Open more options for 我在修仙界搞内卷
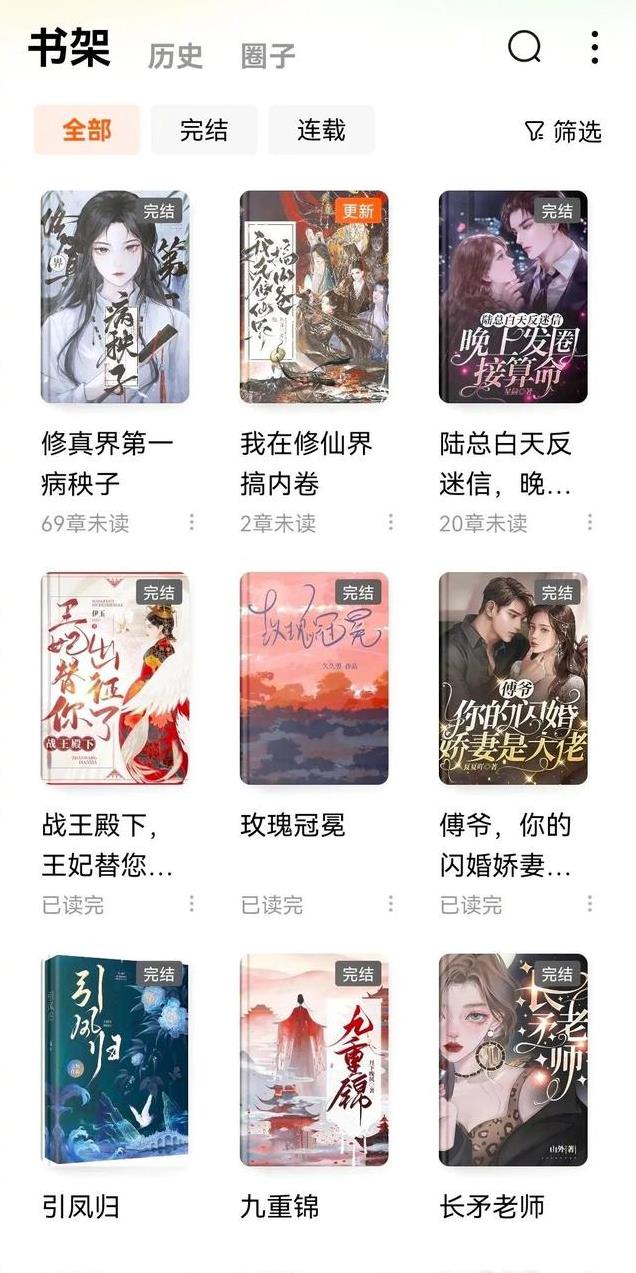Image resolution: width=636 pixels, height=1273 pixels. (390, 522)
